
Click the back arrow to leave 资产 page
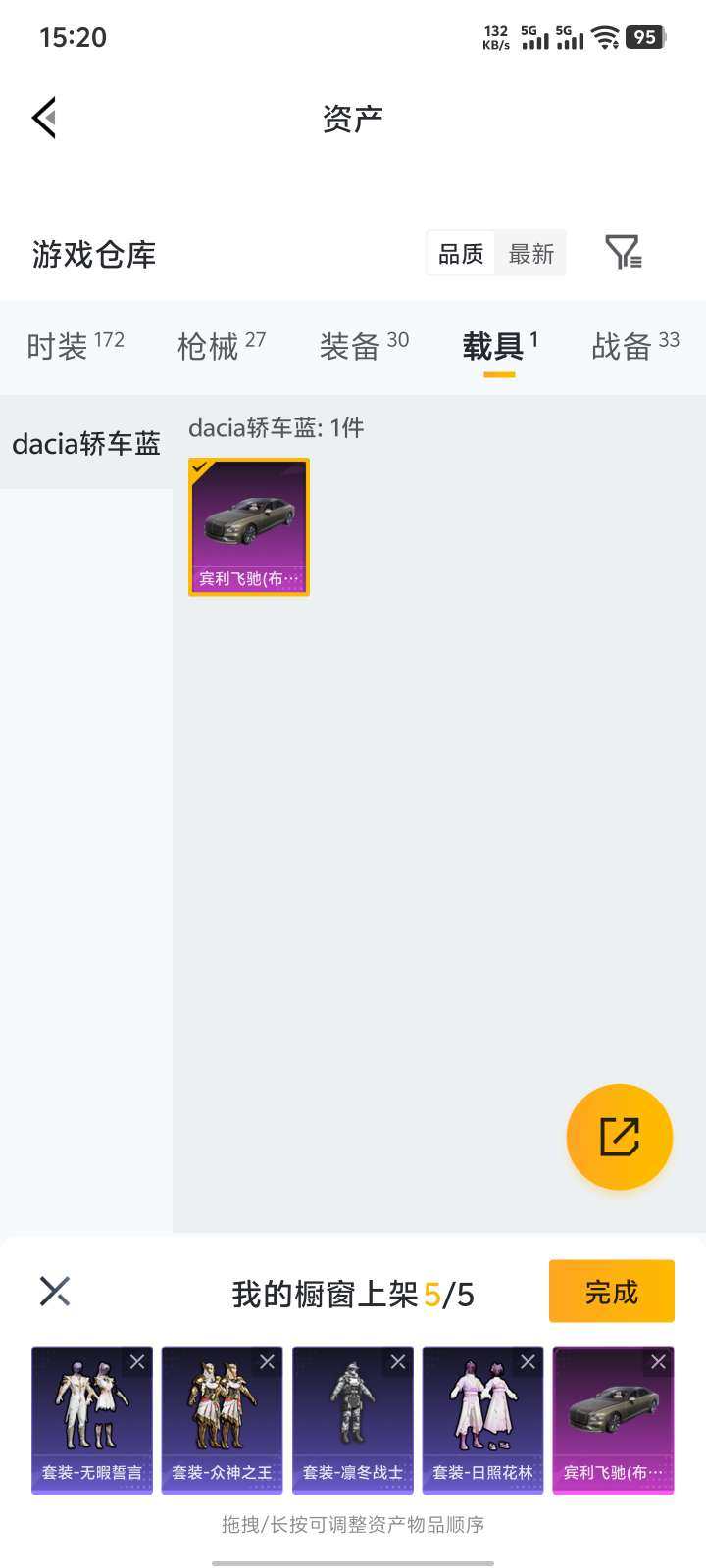[x=43, y=118]
